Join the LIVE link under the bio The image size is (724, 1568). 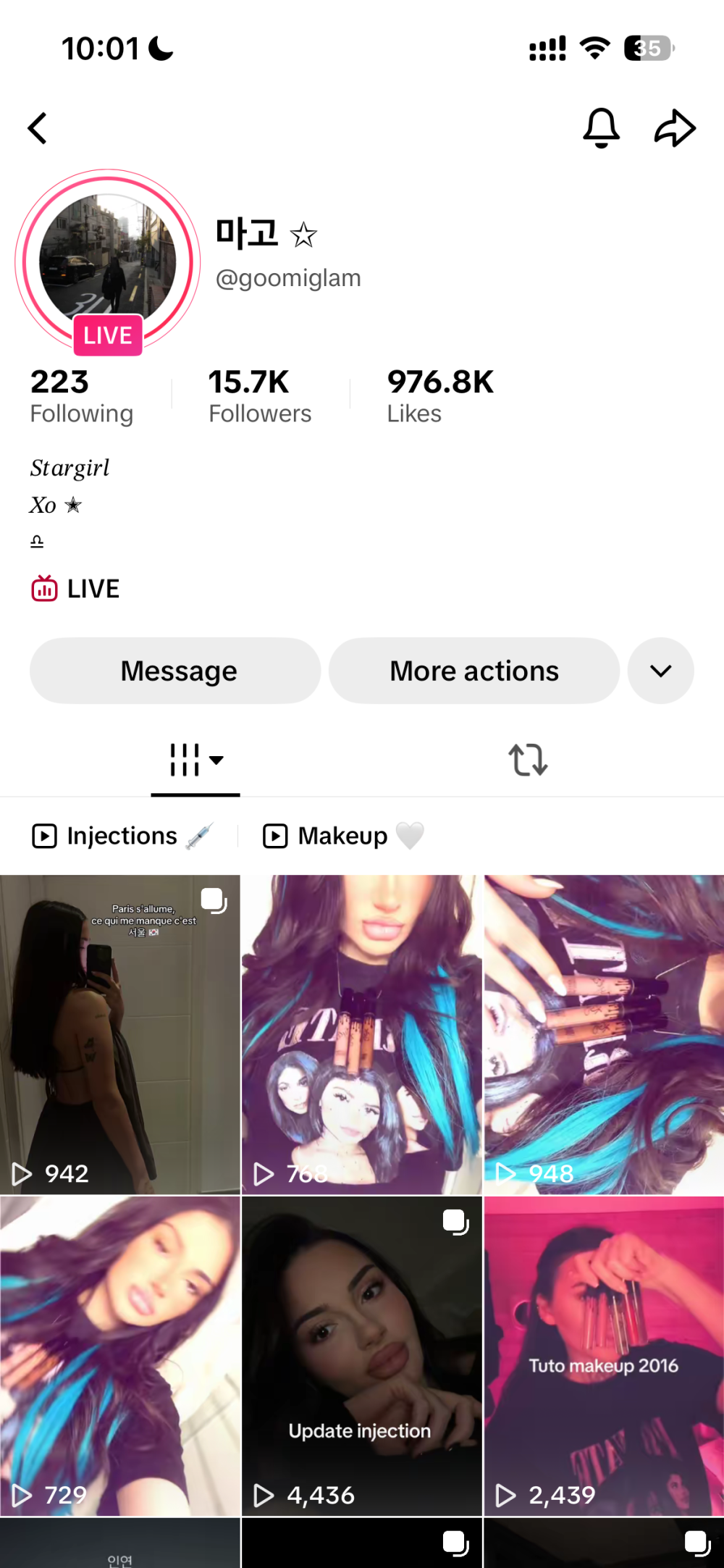click(x=75, y=589)
